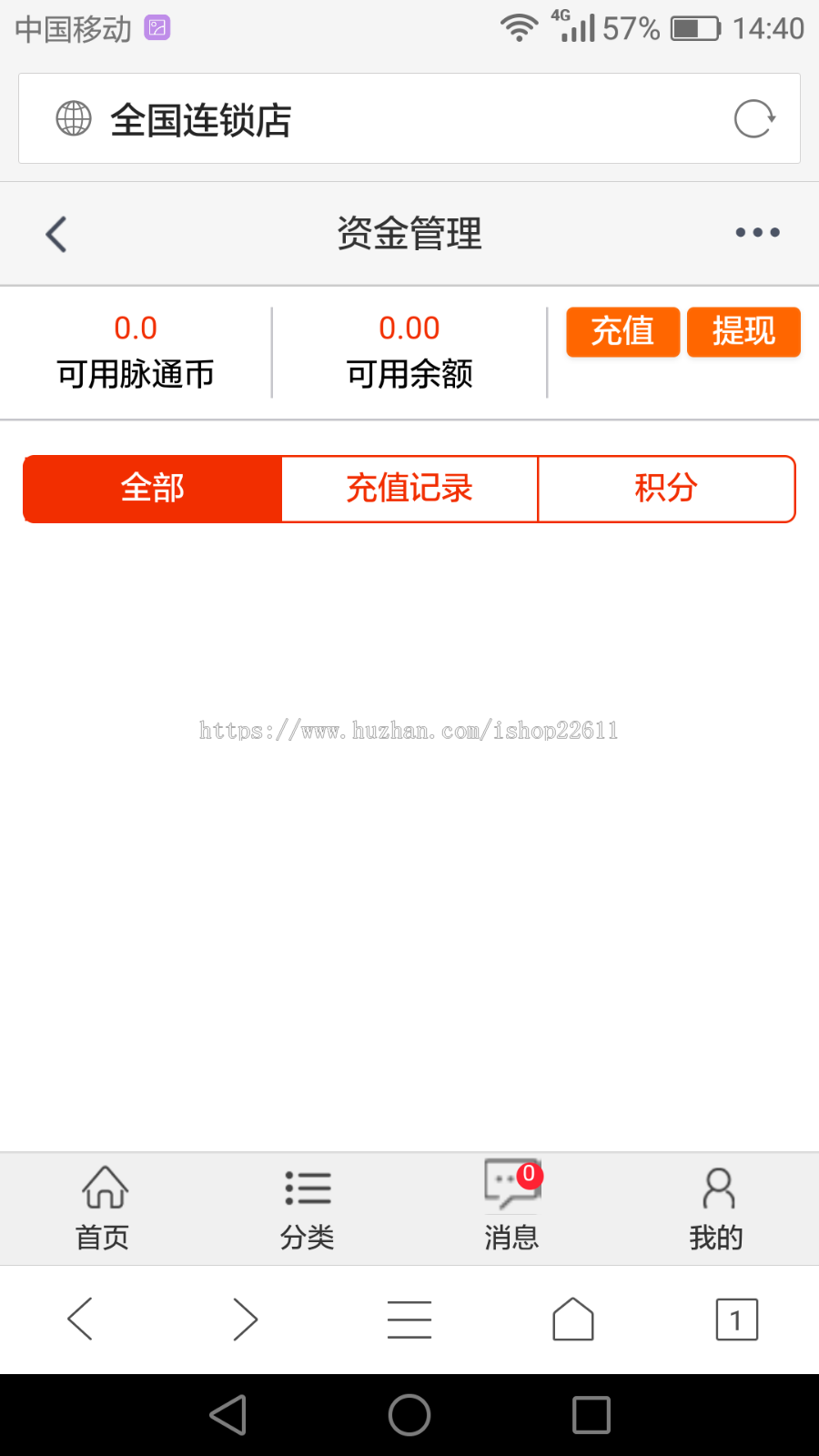Switch to the 充值记录 tab
The image size is (819, 1456).
tap(409, 489)
